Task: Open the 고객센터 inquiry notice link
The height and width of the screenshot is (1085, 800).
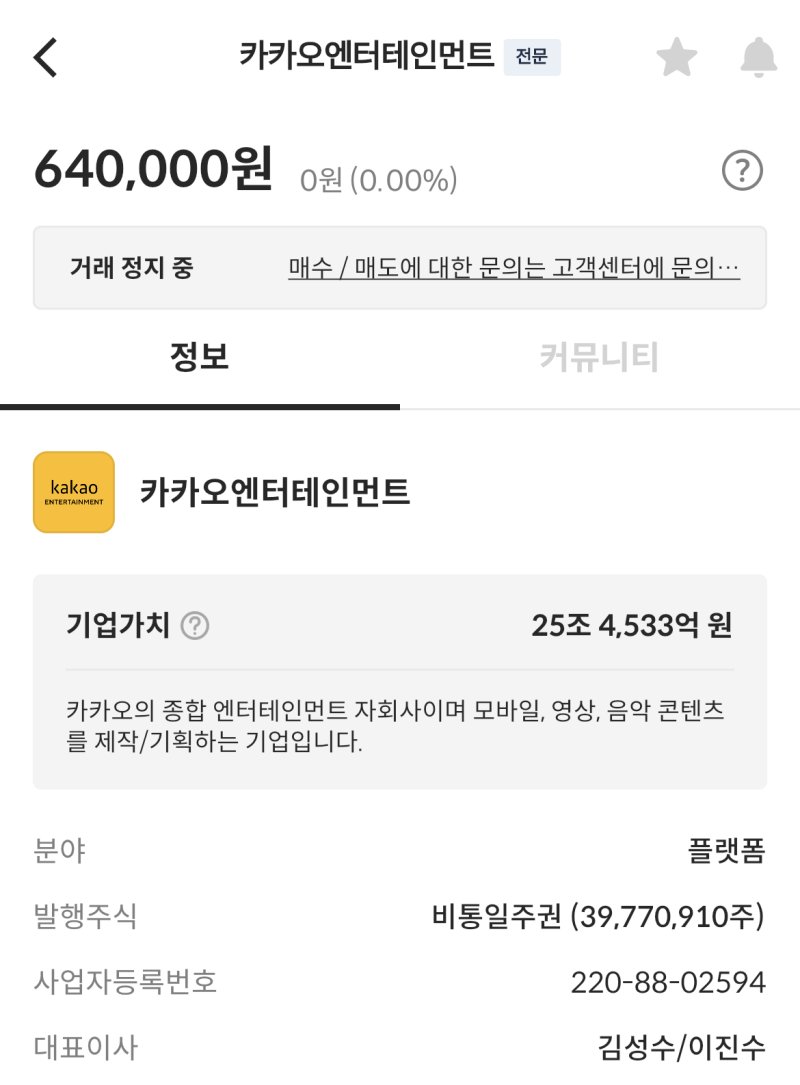Action: tap(513, 269)
